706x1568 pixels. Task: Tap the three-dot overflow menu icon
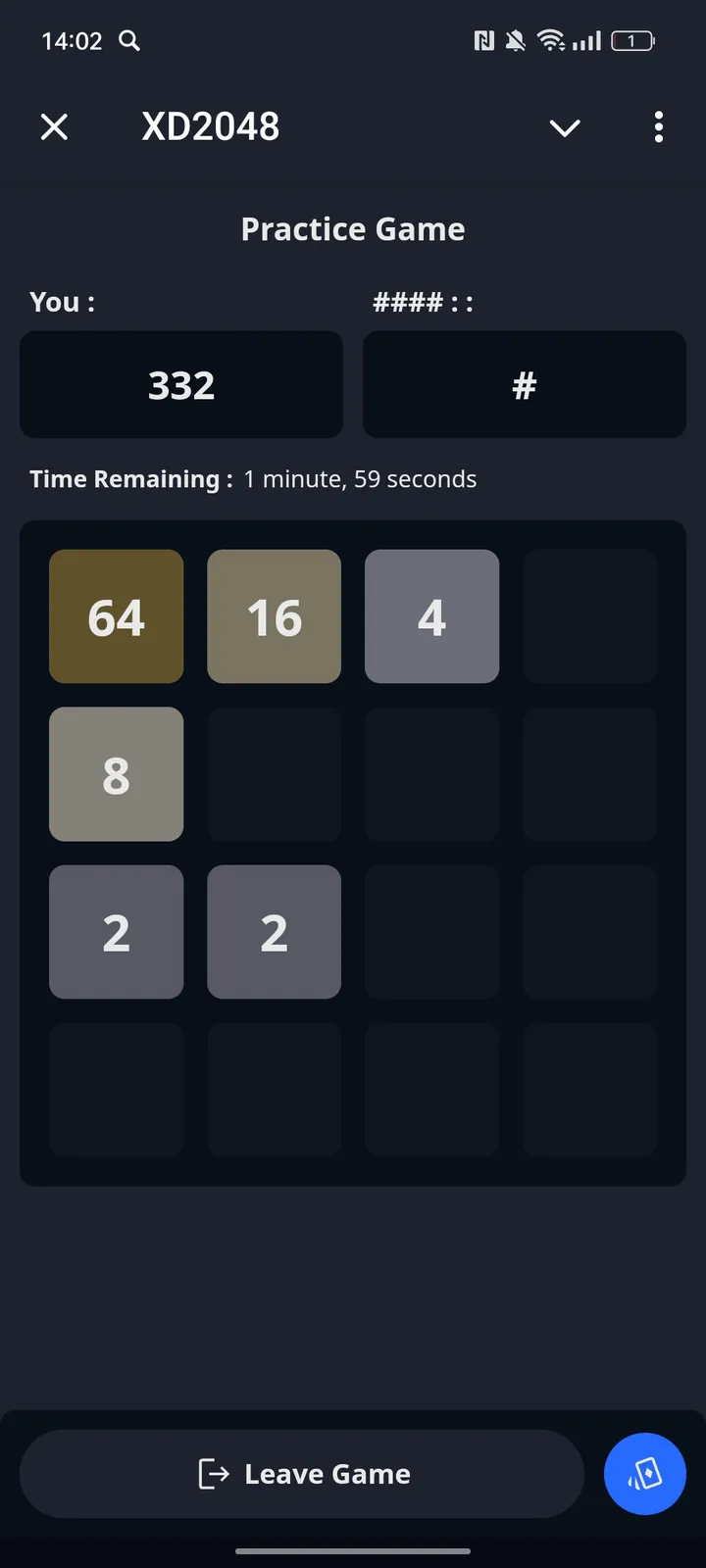click(658, 127)
